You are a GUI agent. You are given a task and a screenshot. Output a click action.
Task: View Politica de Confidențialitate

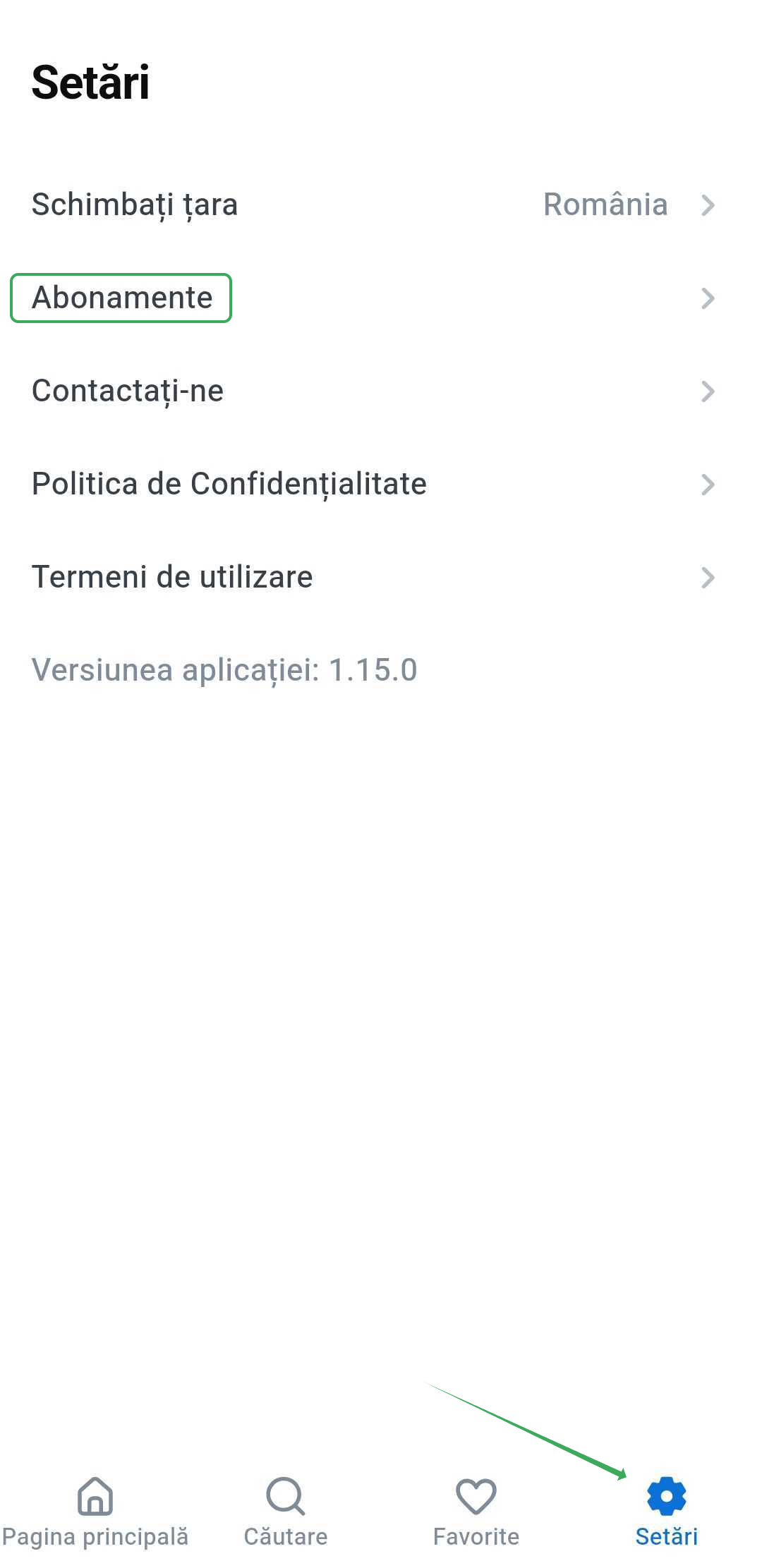pos(374,485)
